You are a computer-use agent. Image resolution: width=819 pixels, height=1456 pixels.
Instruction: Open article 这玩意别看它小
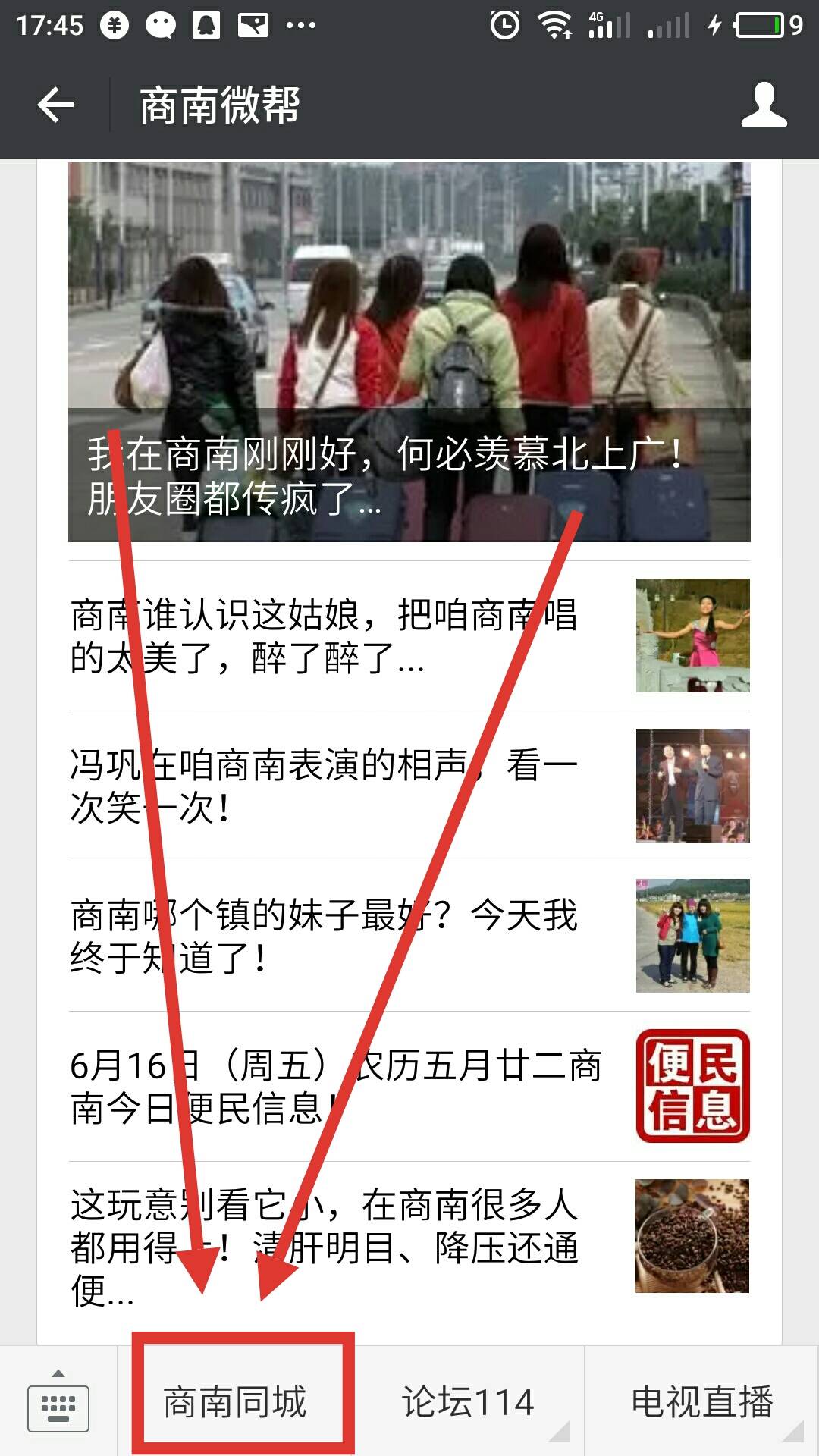(409, 1244)
